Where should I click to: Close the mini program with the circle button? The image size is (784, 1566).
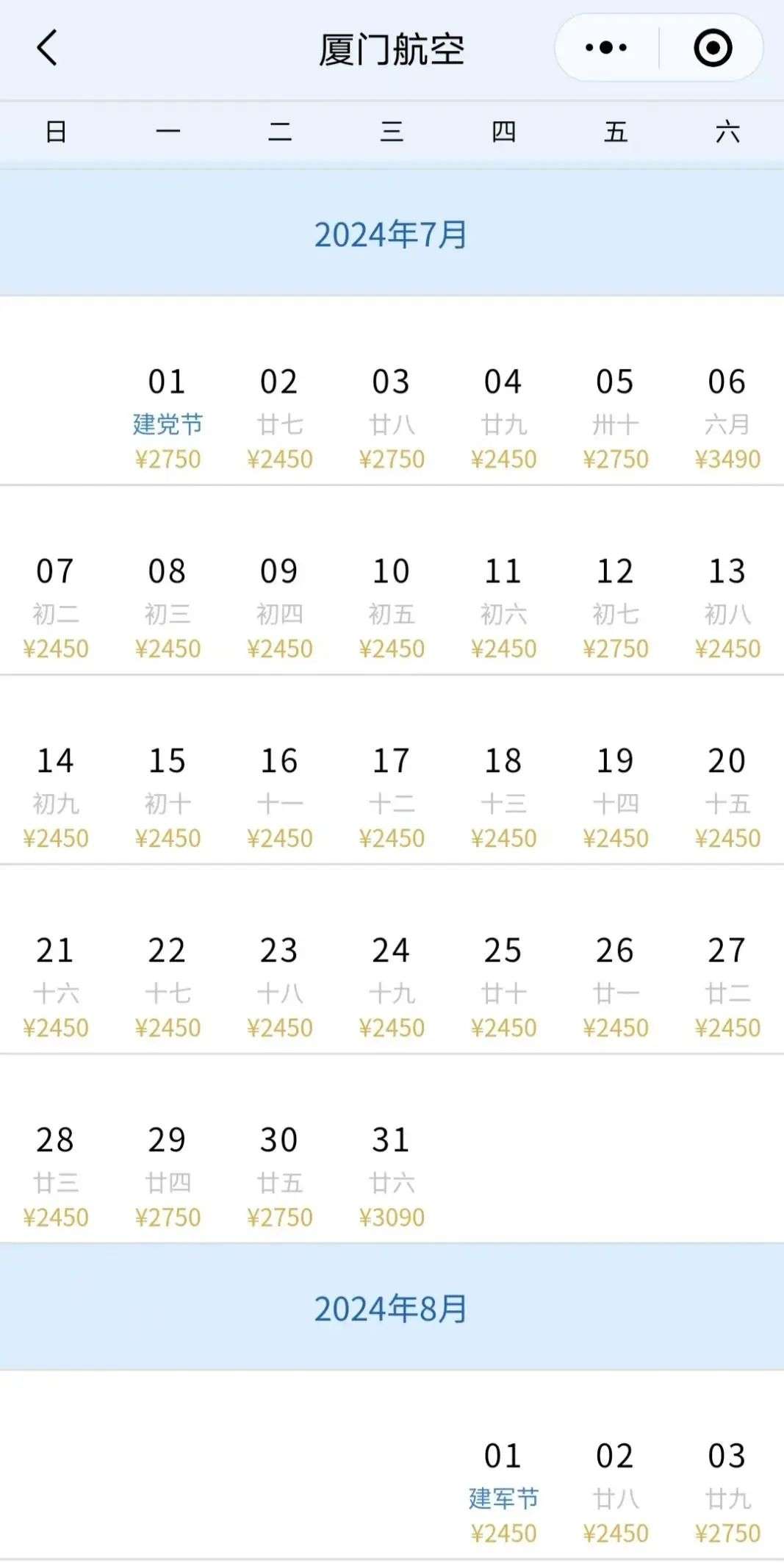pos(712,49)
